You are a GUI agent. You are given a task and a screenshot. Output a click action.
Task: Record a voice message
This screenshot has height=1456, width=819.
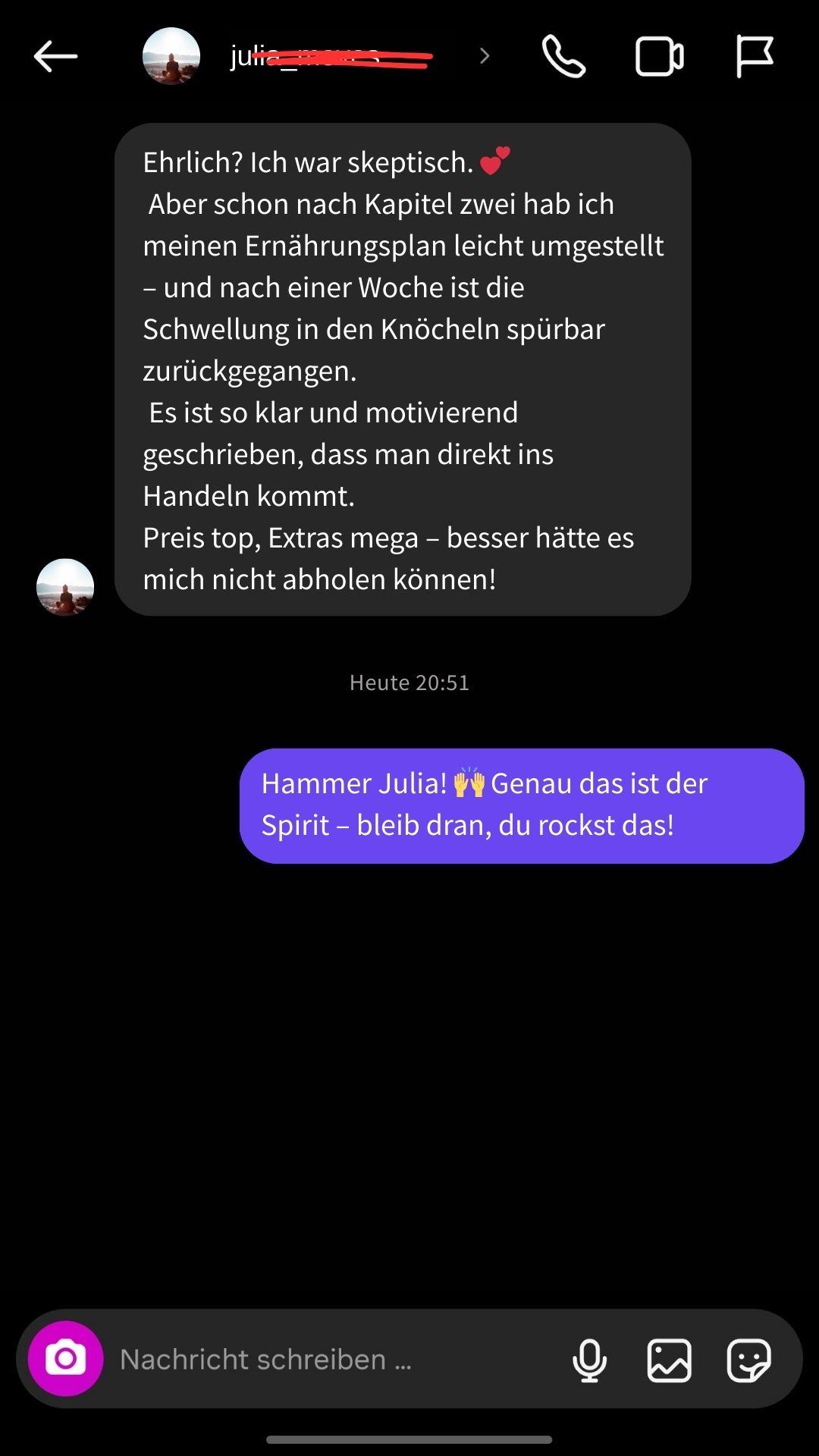point(591,1360)
